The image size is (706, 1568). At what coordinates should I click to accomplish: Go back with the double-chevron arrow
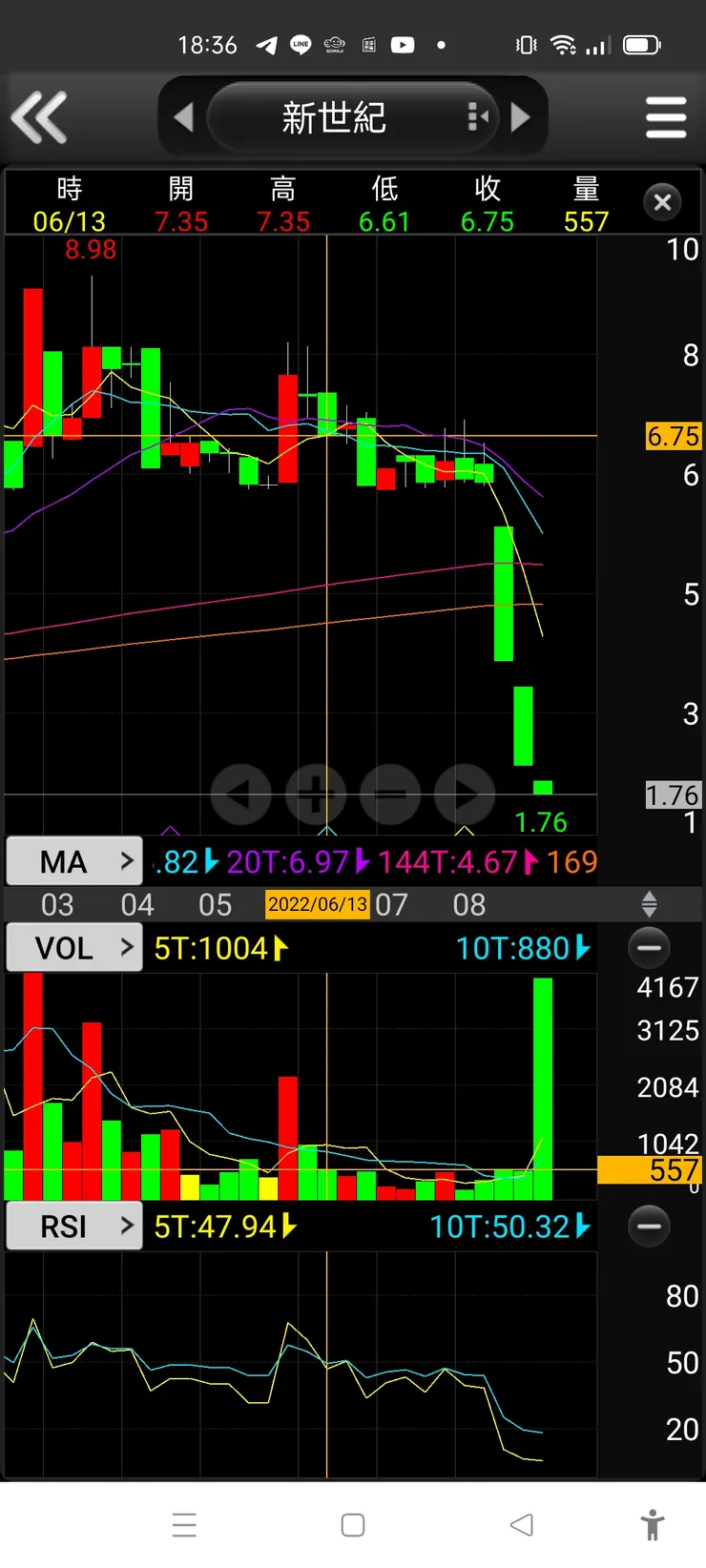coord(39,117)
